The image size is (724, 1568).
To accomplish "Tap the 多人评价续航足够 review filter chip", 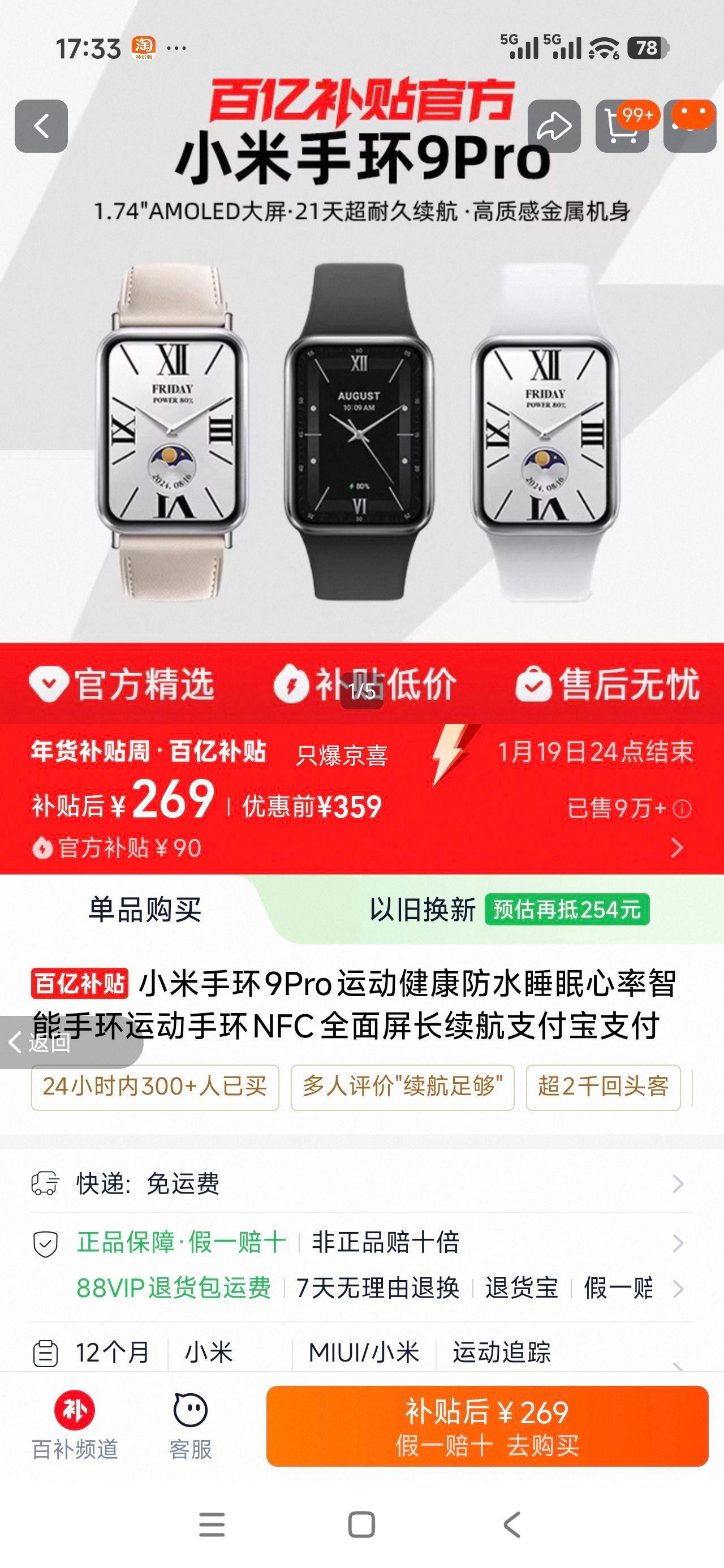I will [x=404, y=1089].
